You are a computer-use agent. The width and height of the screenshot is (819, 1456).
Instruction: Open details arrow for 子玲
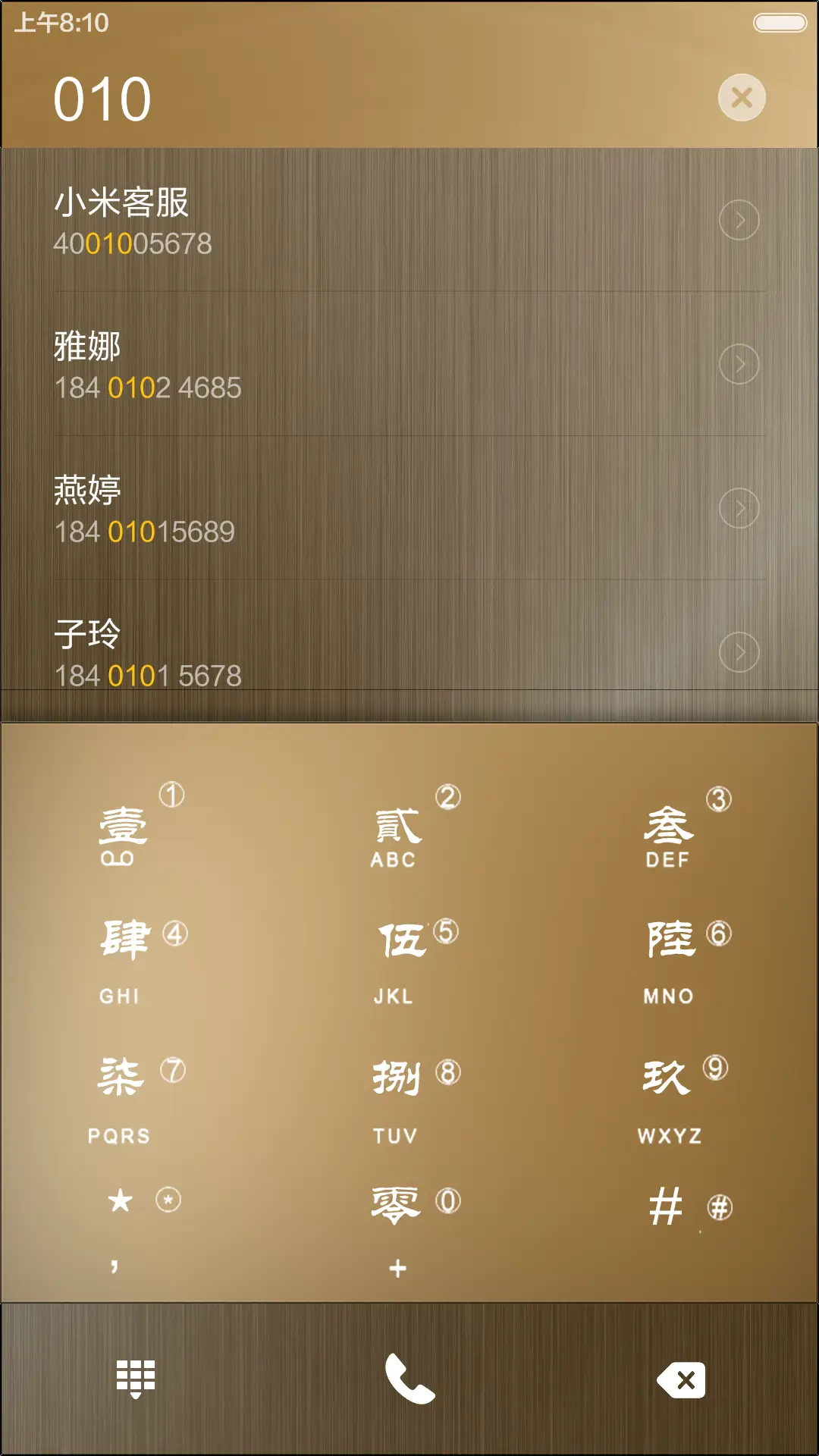[x=739, y=652]
